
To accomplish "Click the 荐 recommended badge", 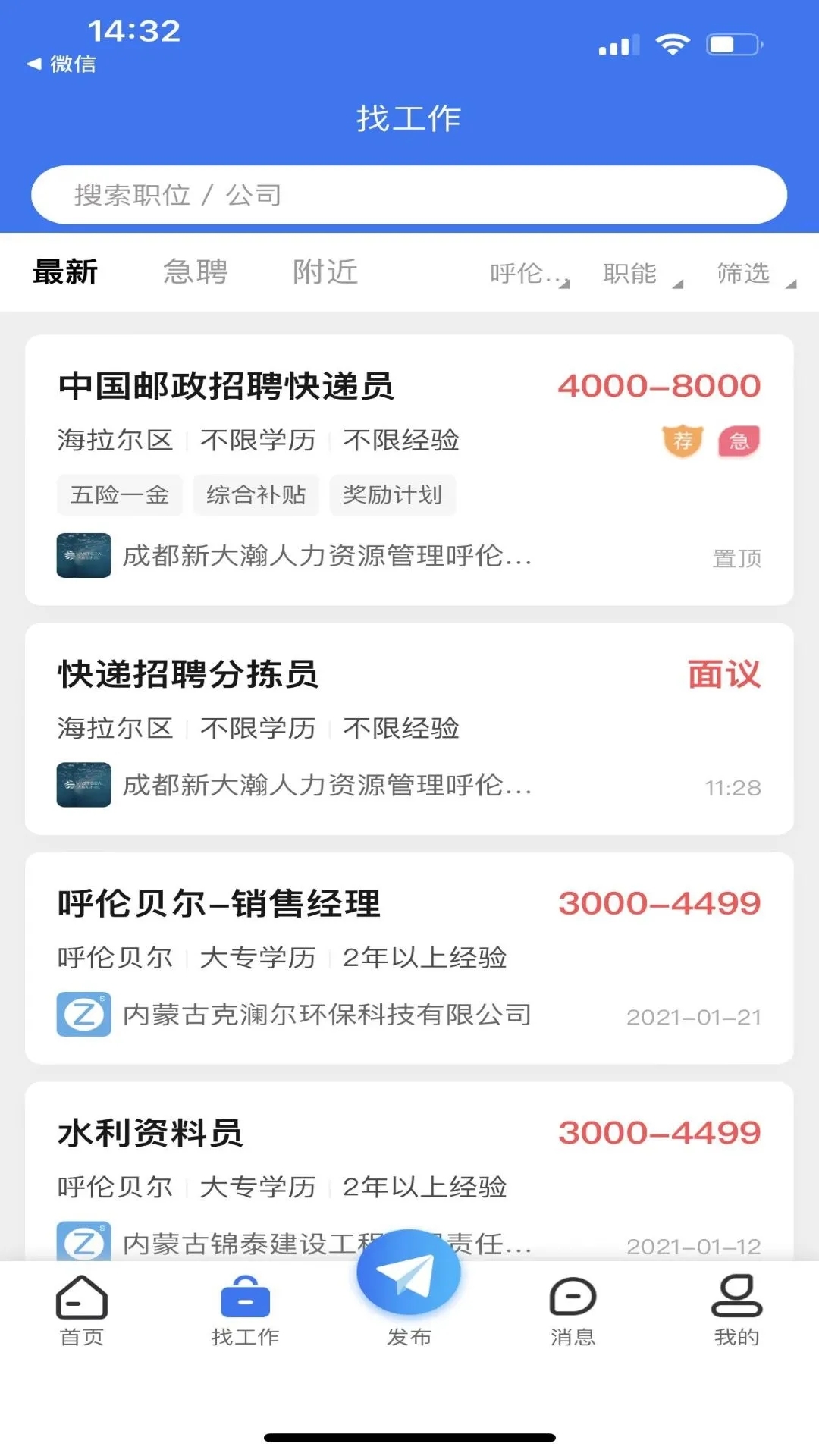I will click(682, 438).
